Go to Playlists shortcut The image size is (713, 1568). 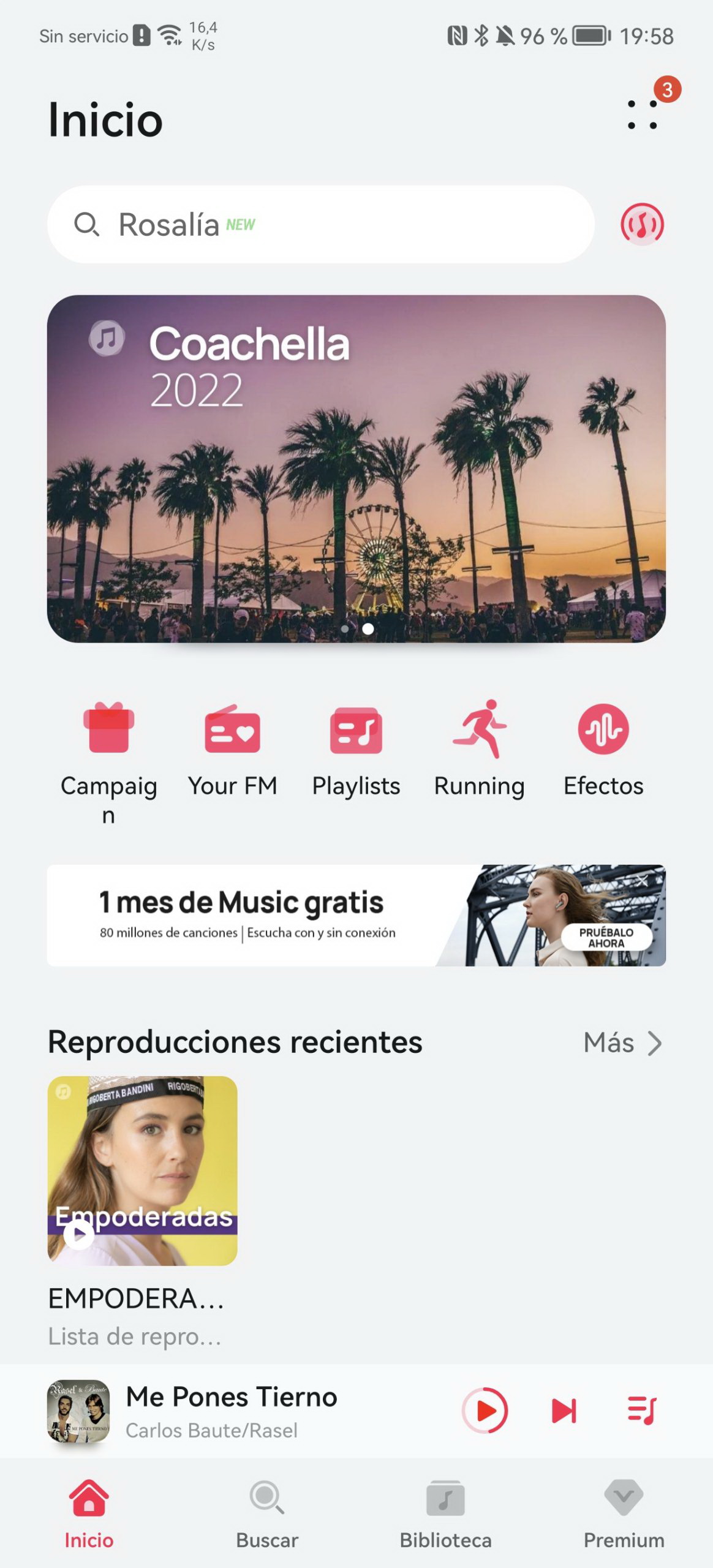pos(356,750)
